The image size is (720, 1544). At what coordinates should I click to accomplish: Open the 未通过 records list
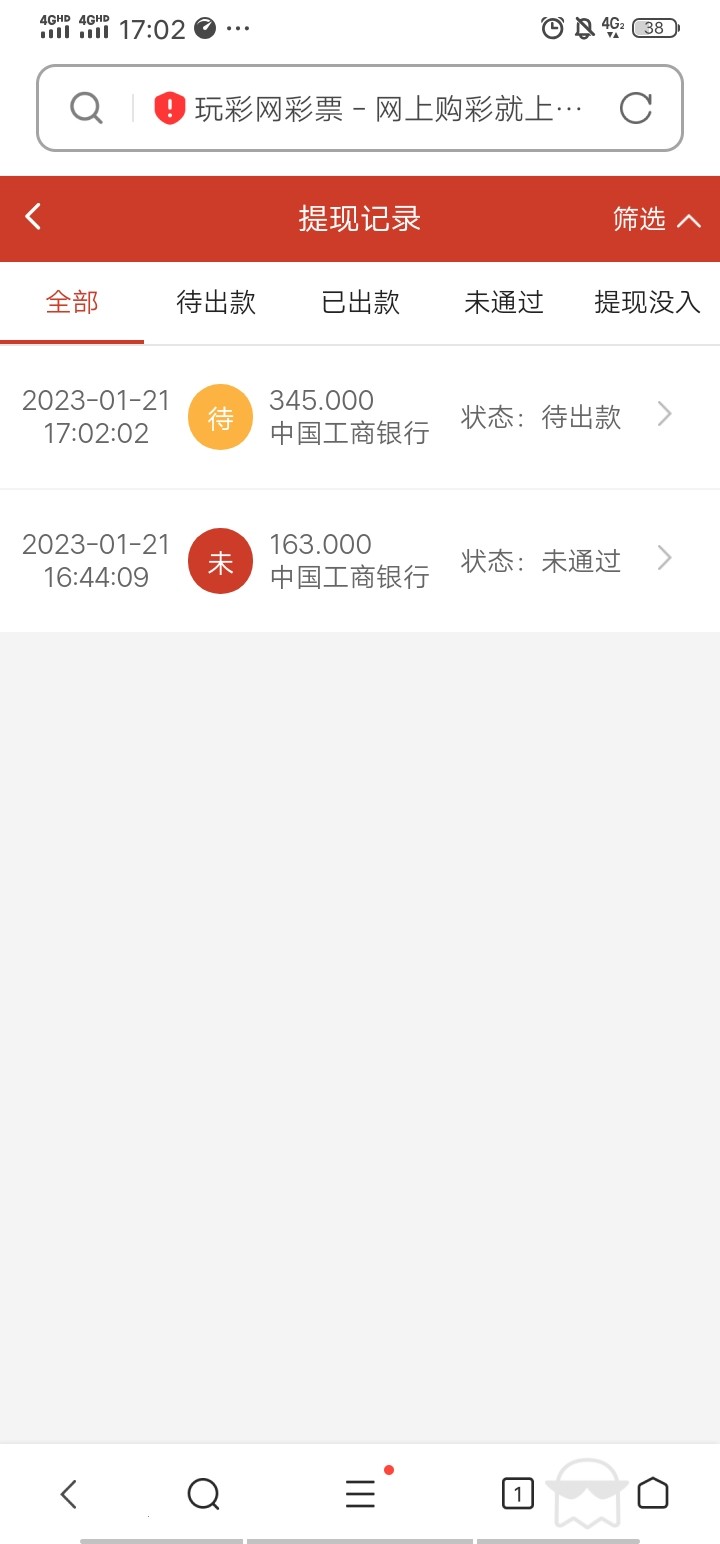(503, 302)
